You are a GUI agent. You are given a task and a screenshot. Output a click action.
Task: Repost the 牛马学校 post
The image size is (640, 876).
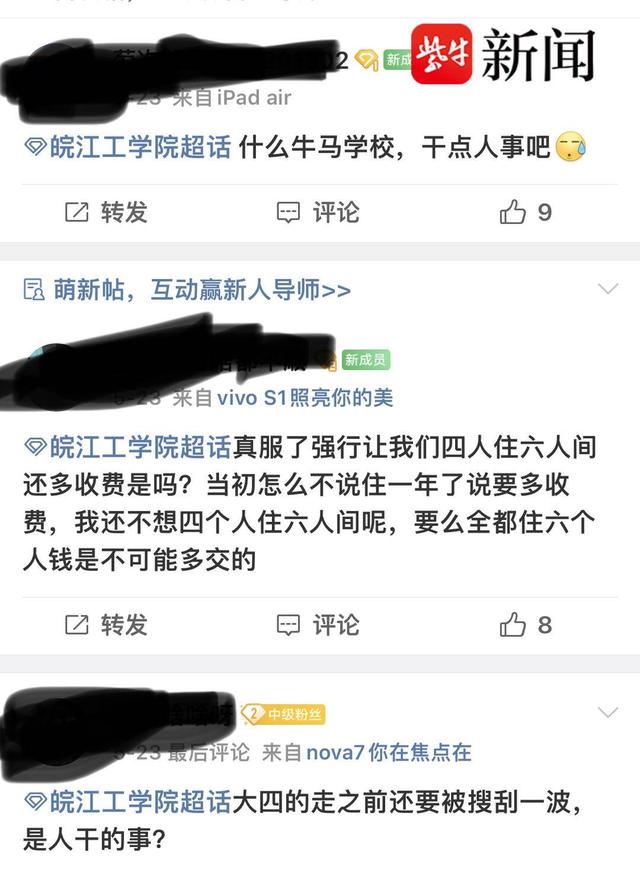pos(106,212)
